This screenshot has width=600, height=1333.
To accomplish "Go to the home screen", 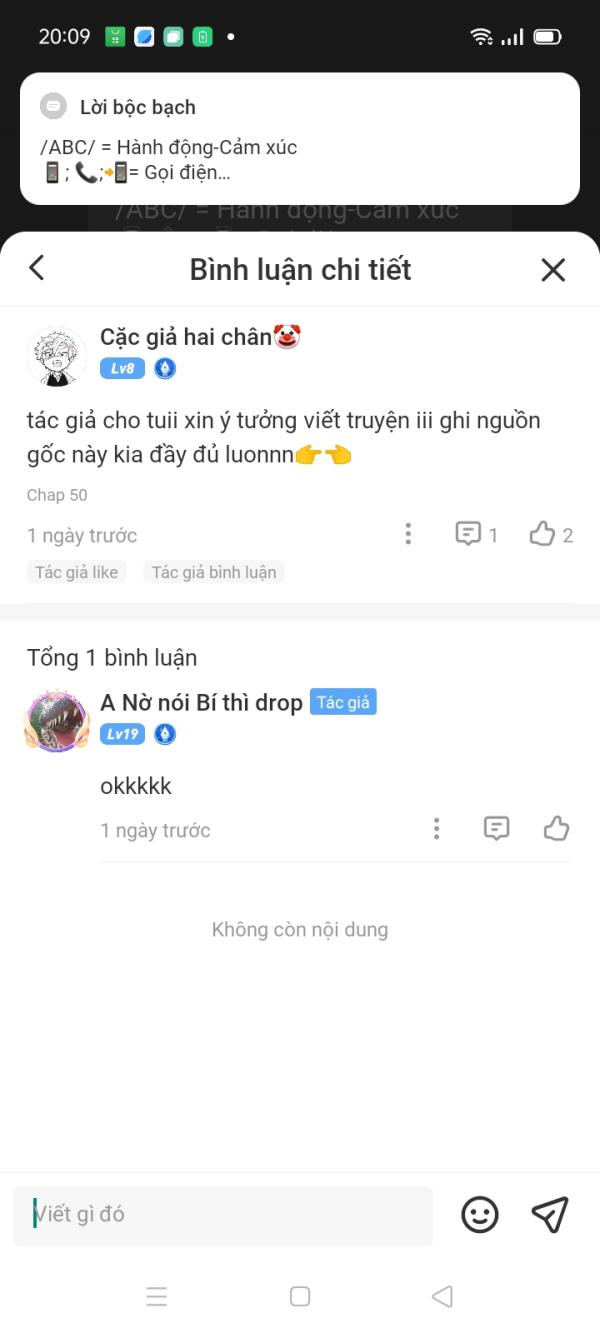I will [300, 1297].
